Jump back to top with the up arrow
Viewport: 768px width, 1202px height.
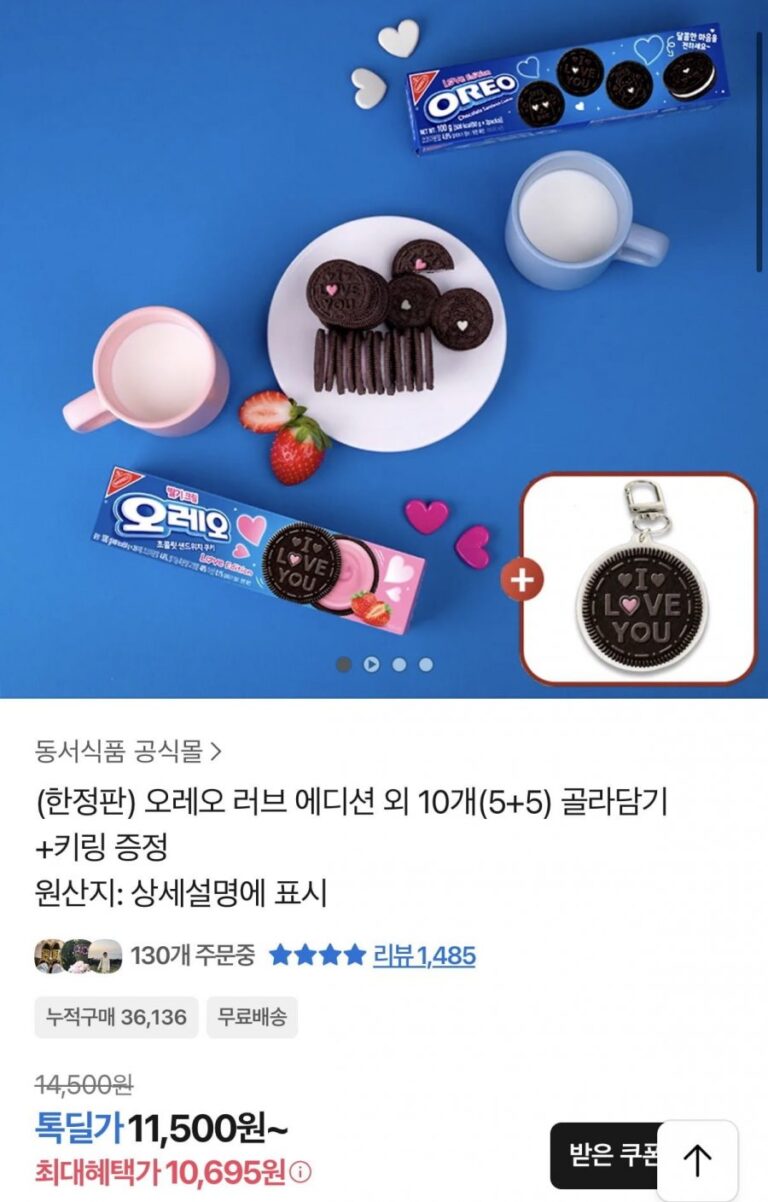(697, 1160)
